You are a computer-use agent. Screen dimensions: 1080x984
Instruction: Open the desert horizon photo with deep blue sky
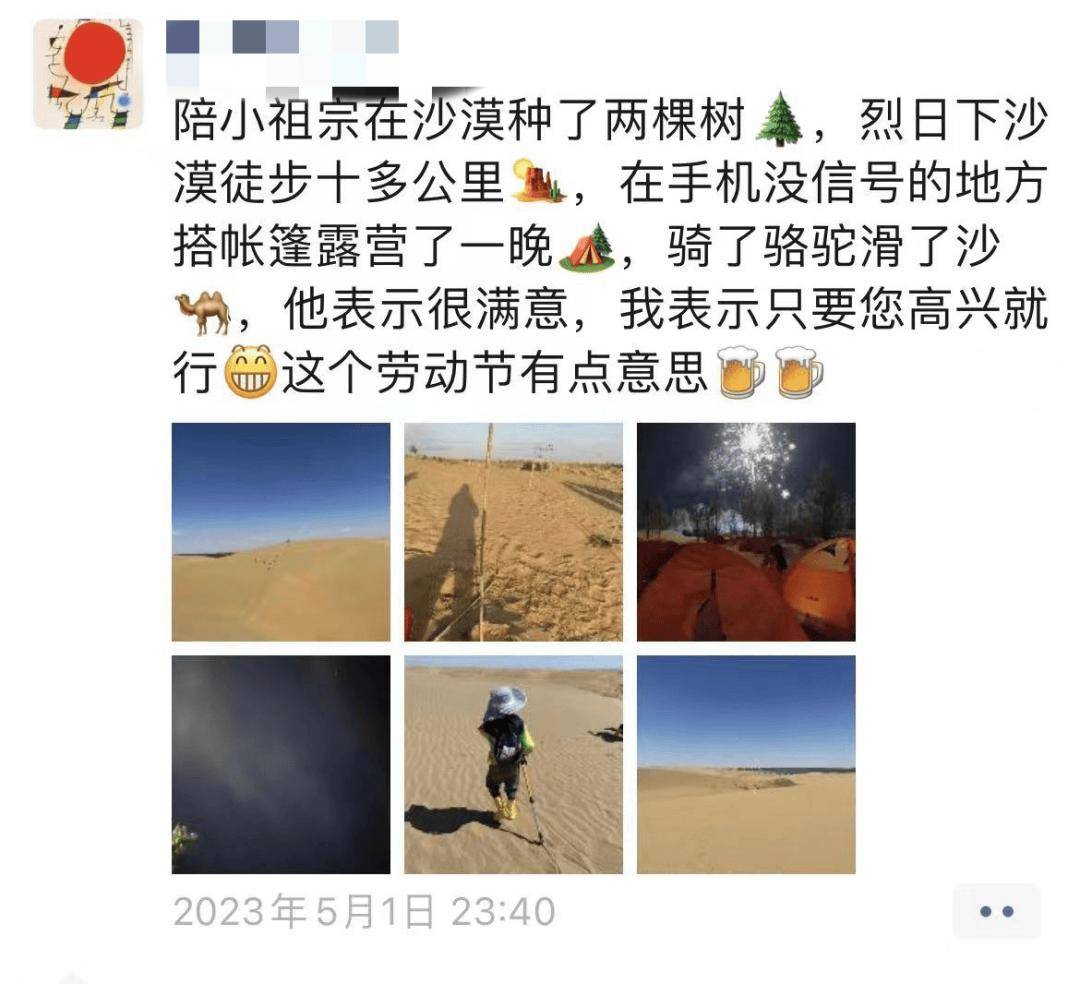746,765
